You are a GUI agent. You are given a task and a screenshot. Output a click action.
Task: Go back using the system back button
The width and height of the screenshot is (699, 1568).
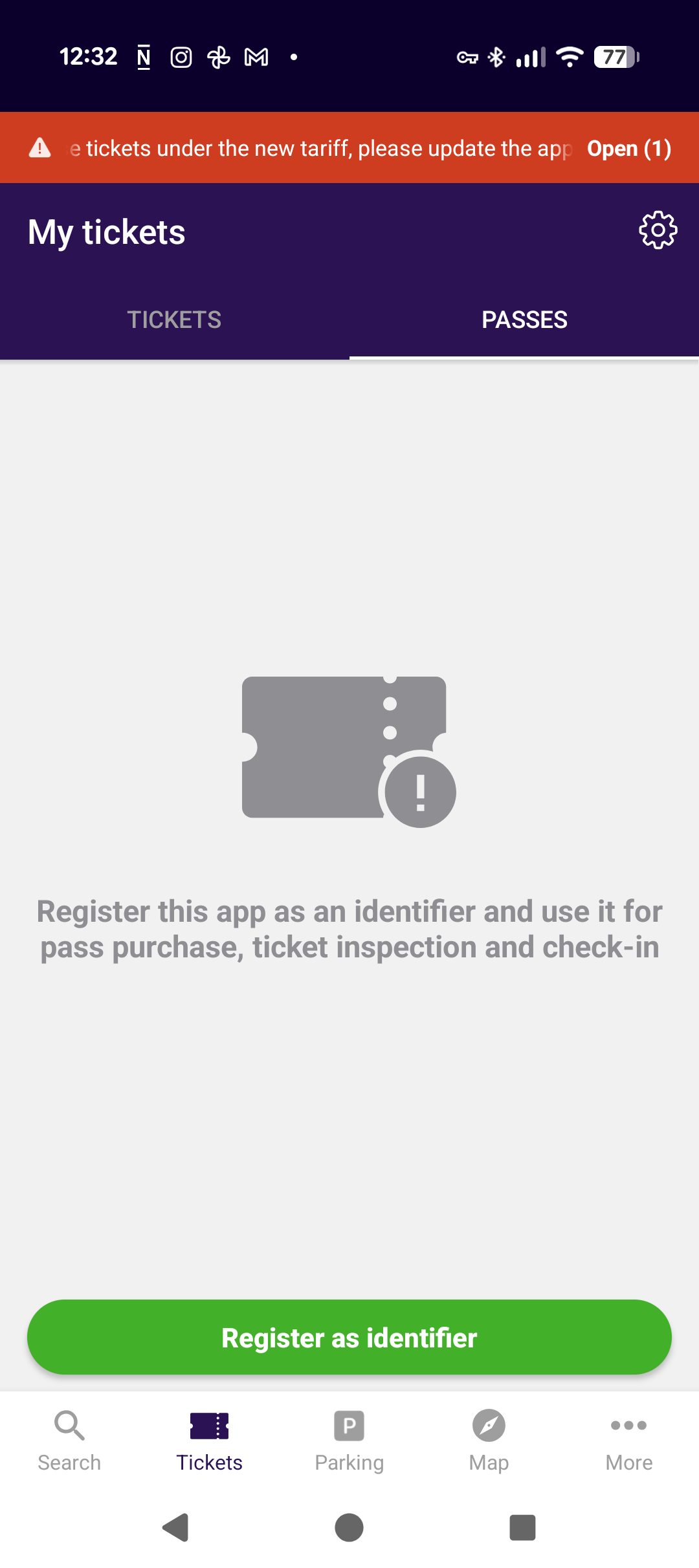[x=175, y=1528]
